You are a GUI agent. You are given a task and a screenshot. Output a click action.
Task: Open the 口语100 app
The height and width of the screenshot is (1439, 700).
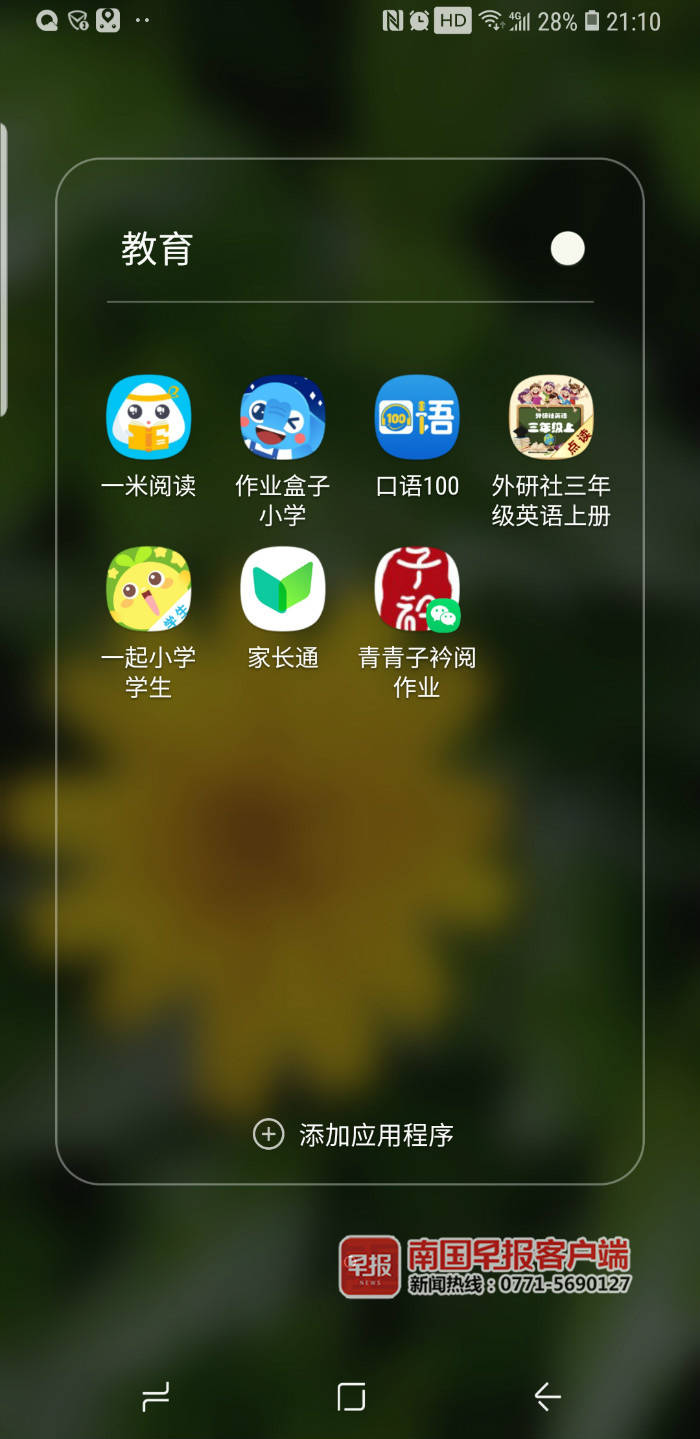(417, 418)
